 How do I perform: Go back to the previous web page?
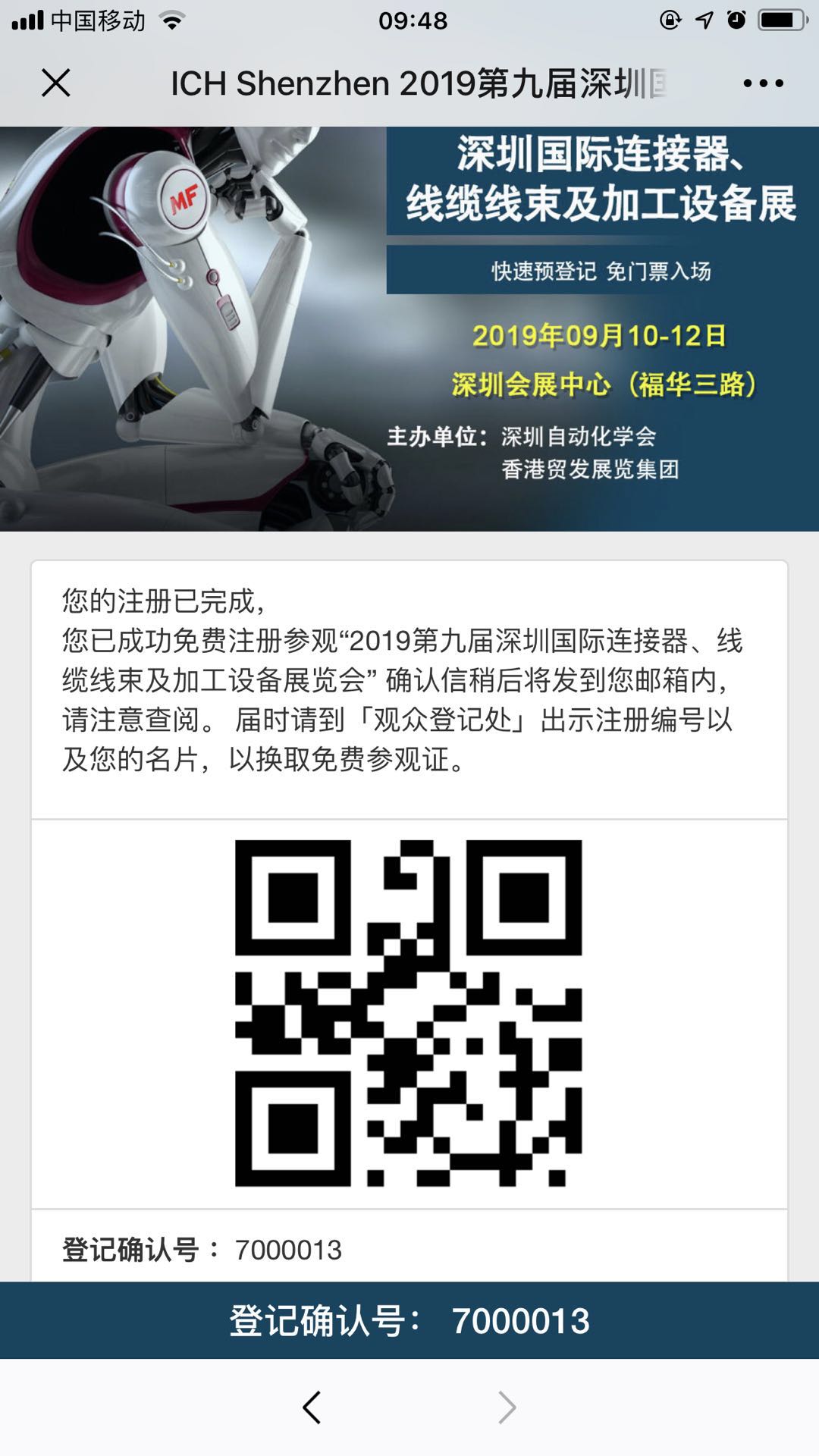312,1407
